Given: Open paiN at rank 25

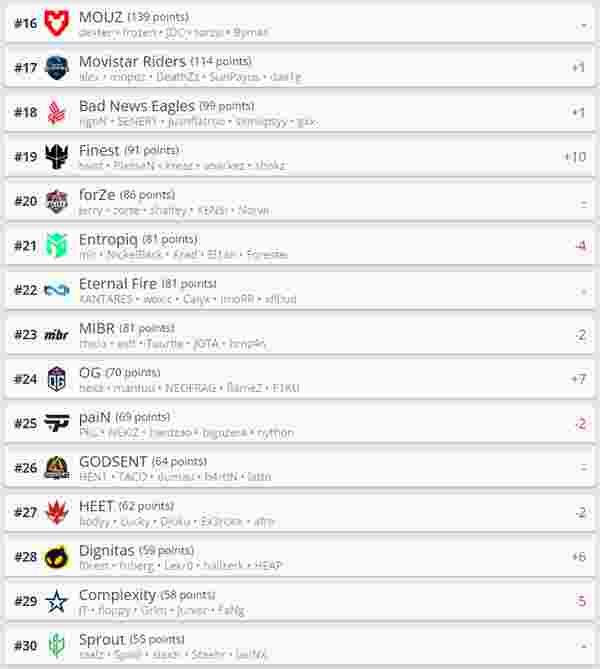Looking at the screenshot, I should (300, 424).
